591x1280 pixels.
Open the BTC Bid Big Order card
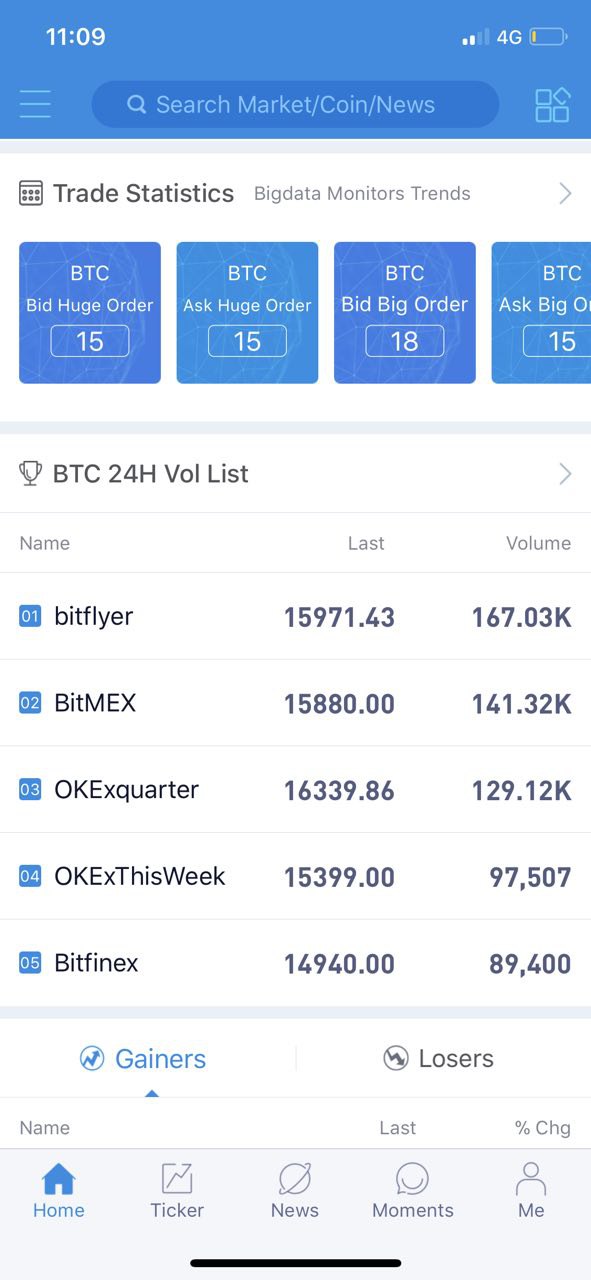point(404,313)
